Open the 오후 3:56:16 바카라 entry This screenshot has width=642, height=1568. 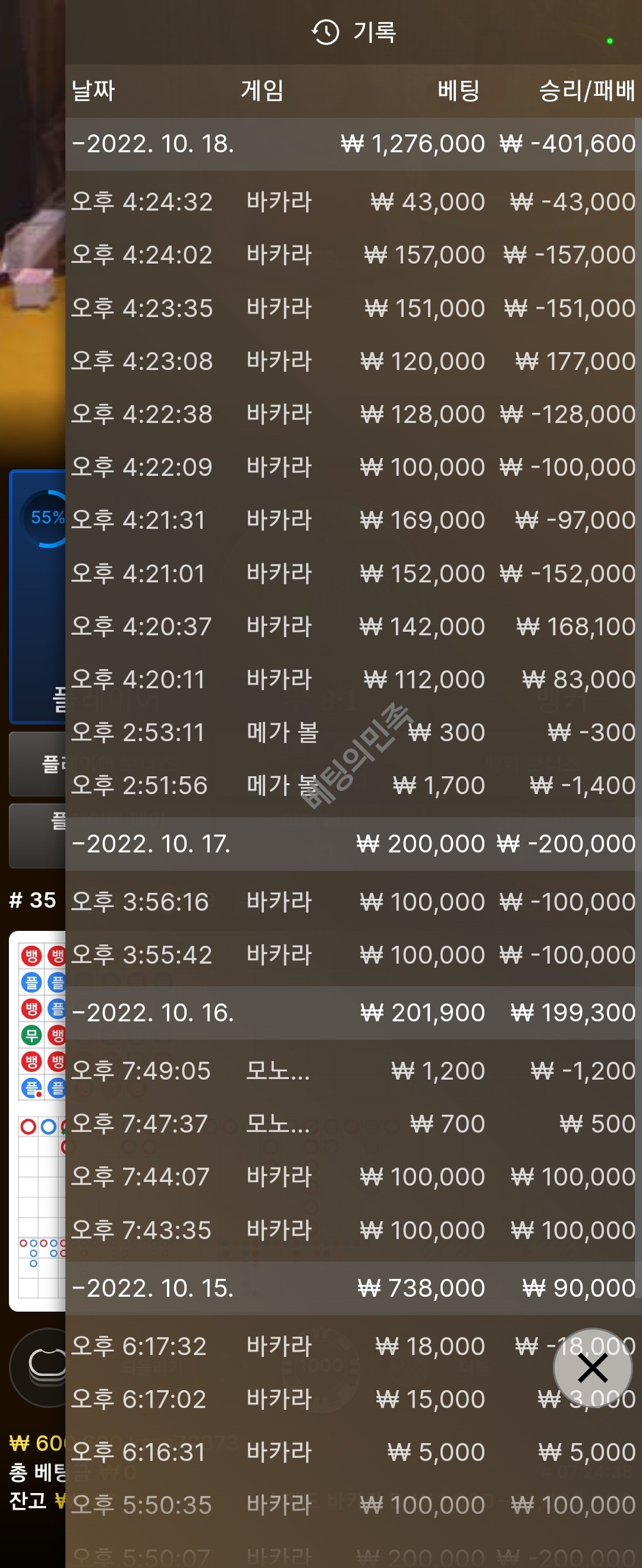[x=353, y=901]
